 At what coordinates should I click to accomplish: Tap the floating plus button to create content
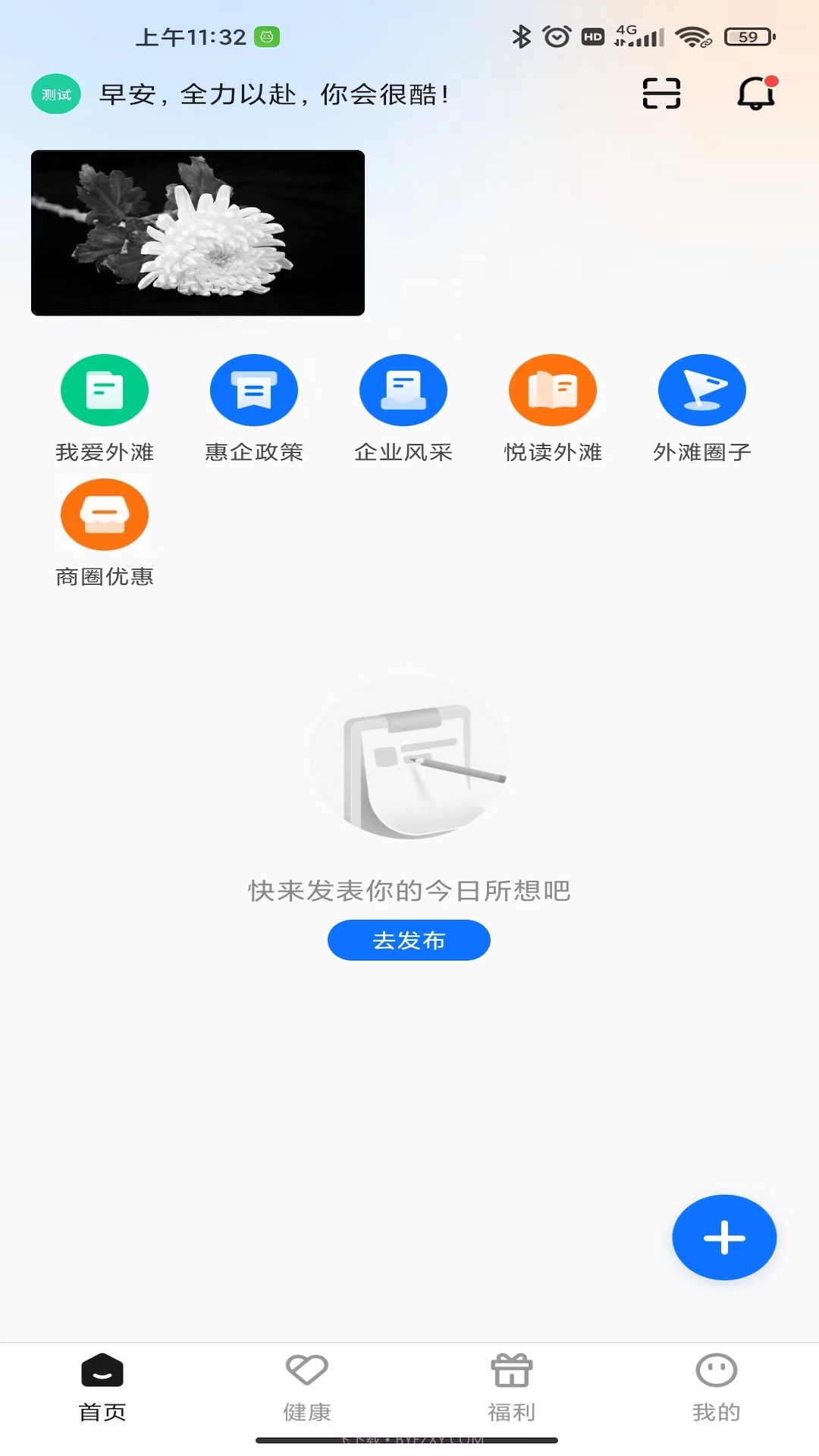click(x=723, y=1237)
